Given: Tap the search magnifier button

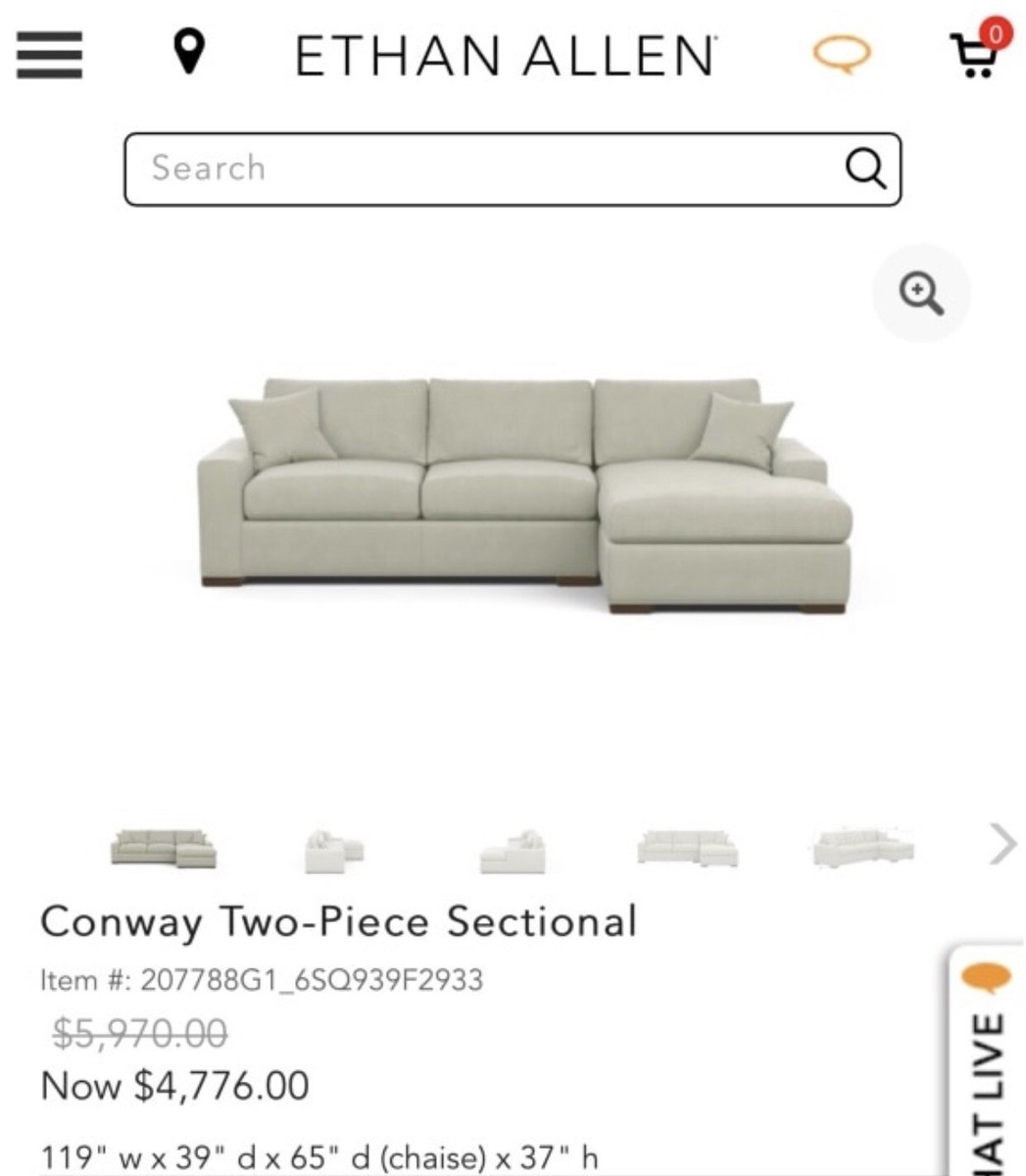Looking at the screenshot, I should (x=866, y=169).
